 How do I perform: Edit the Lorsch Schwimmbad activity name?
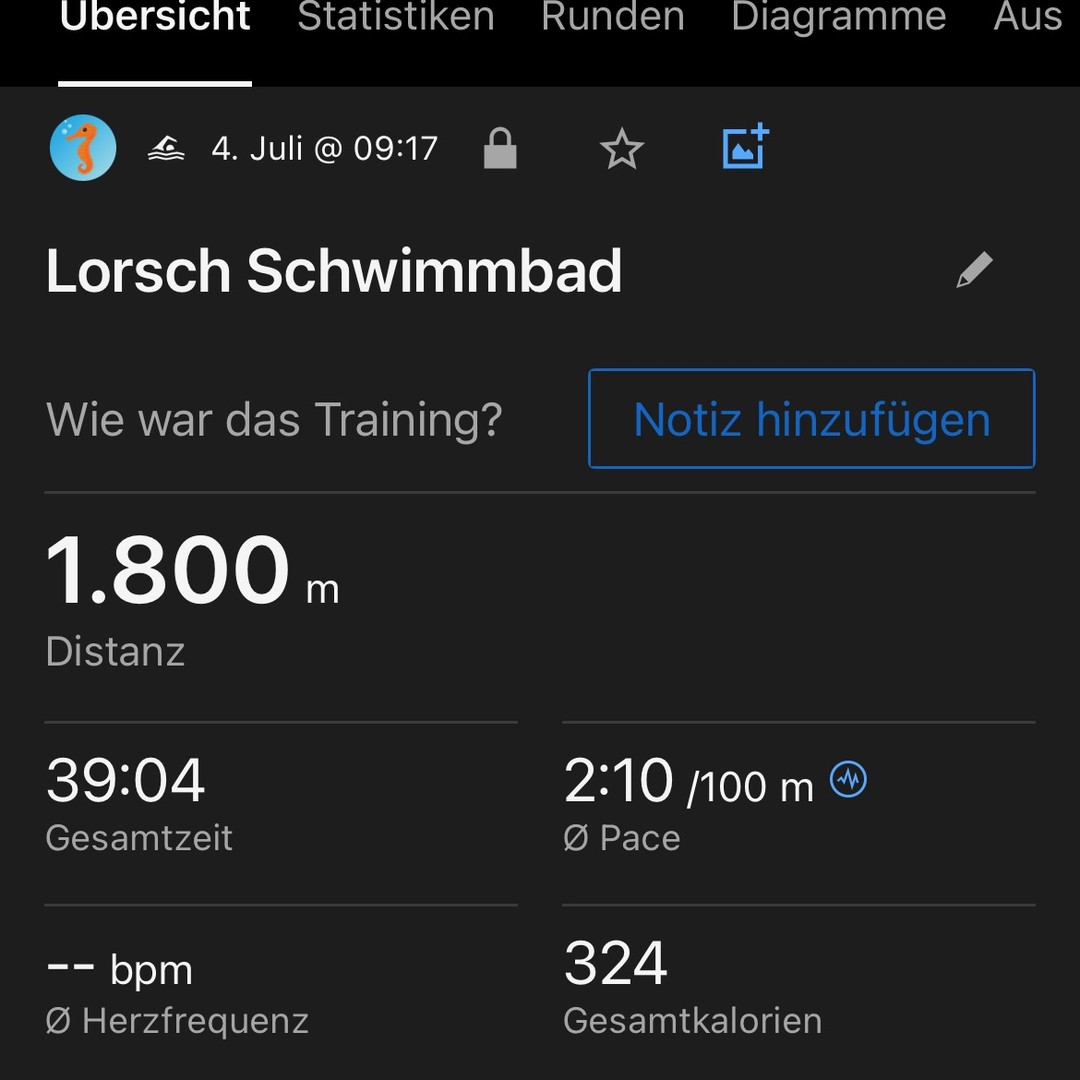point(974,271)
